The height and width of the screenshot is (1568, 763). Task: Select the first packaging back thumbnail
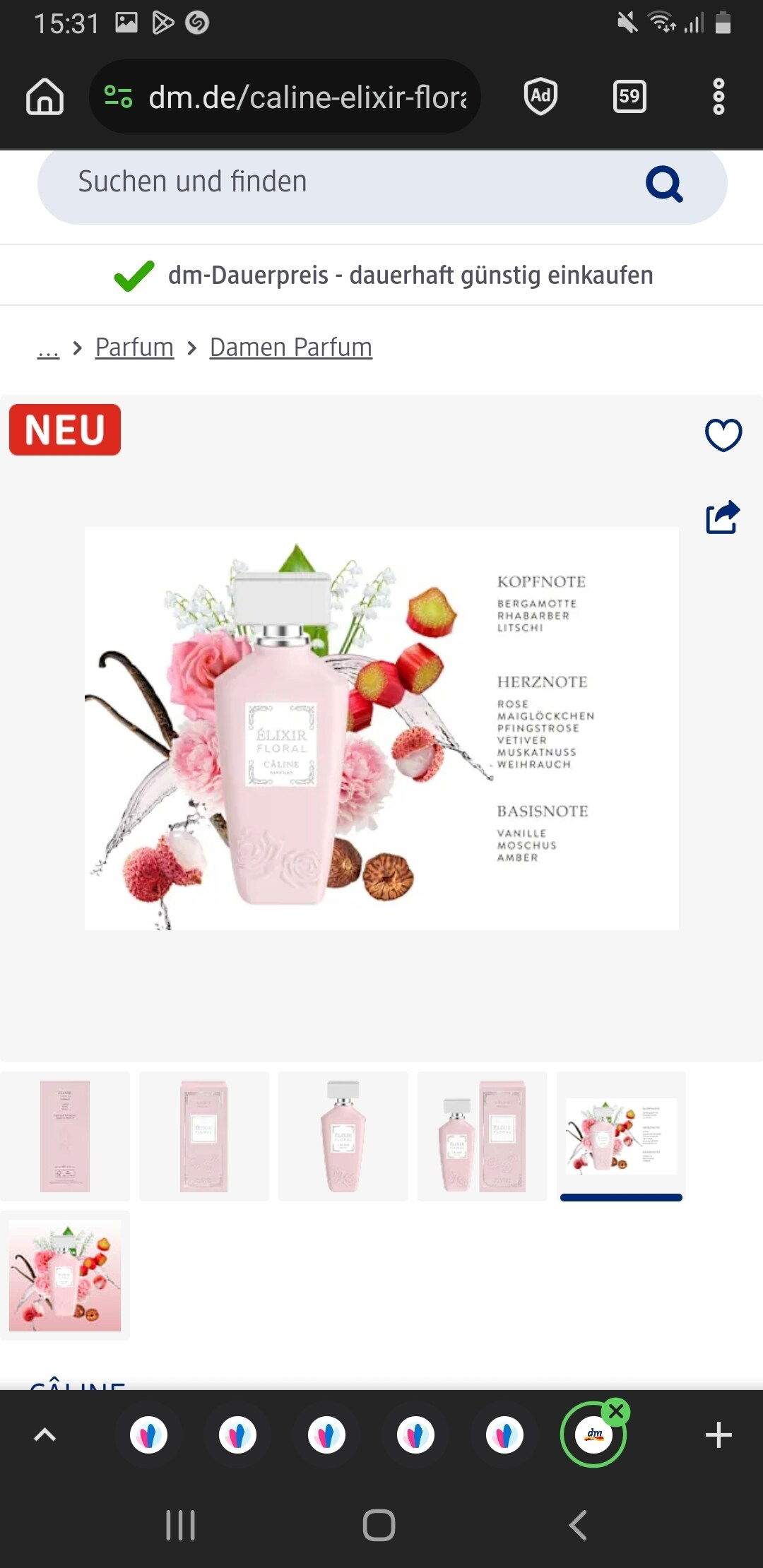(x=65, y=1136)
